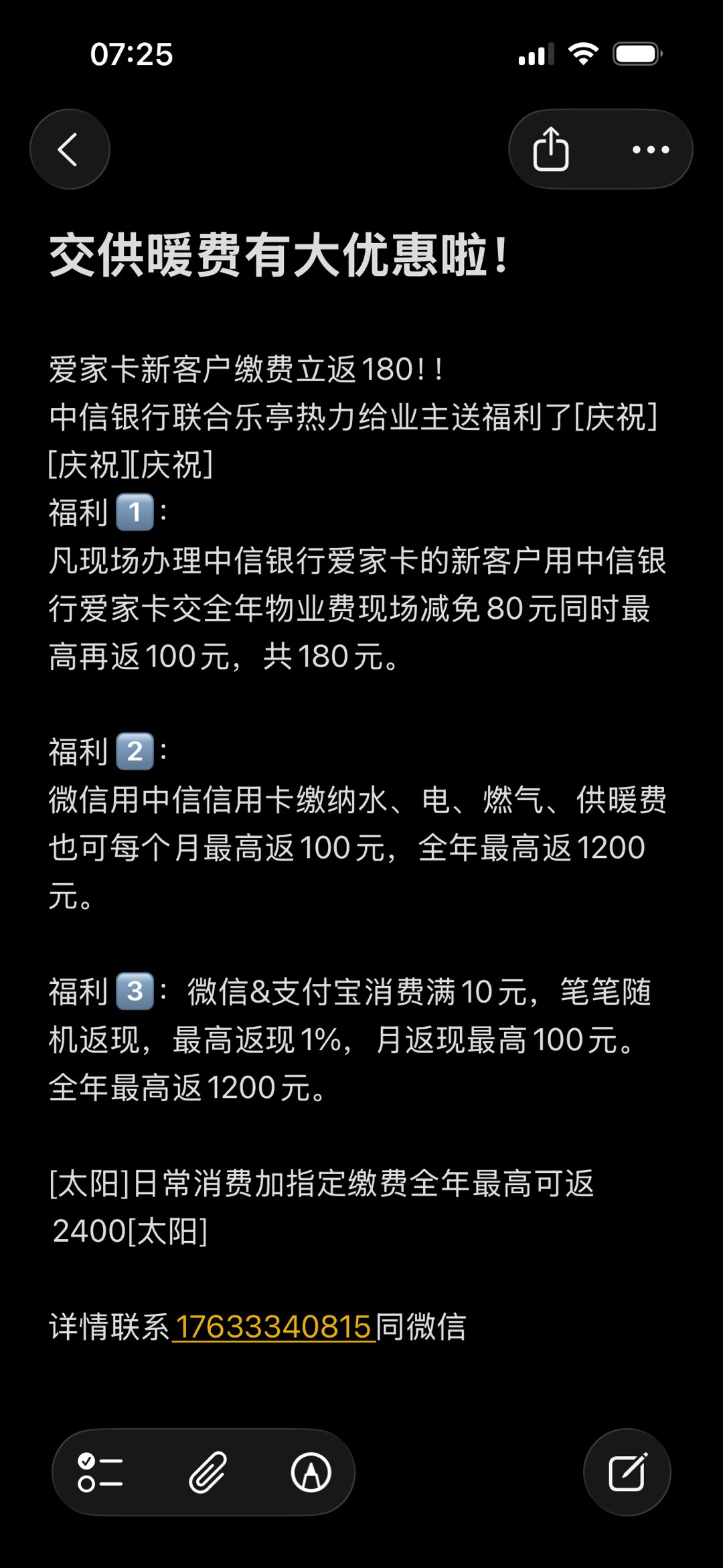Open the markup pen tool

tap(311, 1473)
